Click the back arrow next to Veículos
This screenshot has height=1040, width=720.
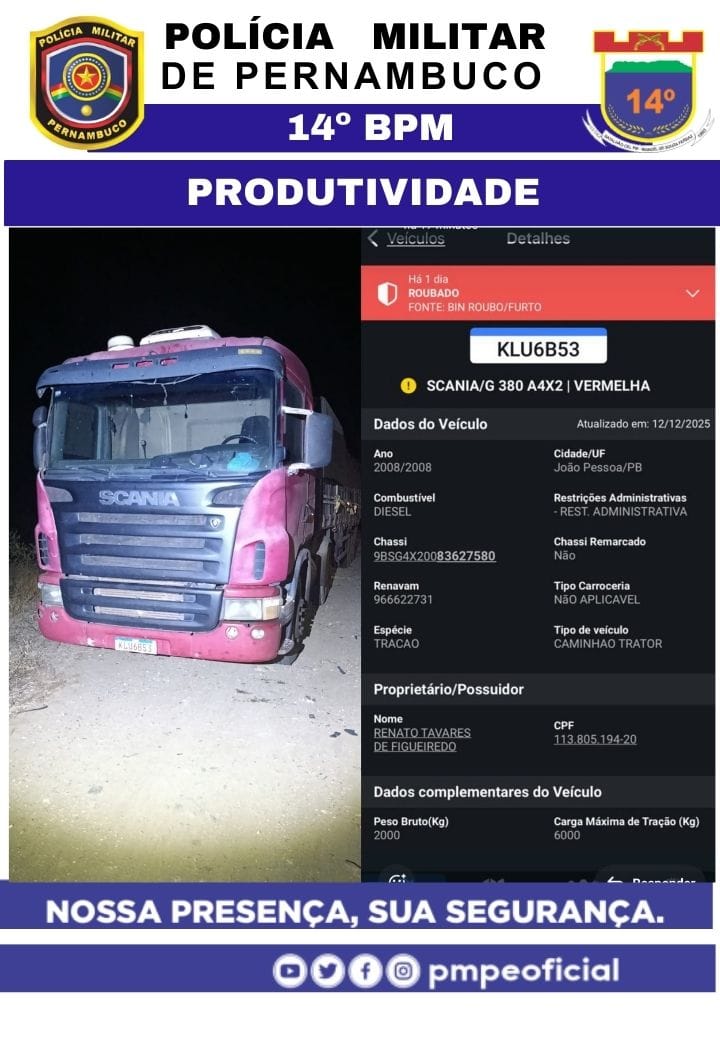point(375,238)
